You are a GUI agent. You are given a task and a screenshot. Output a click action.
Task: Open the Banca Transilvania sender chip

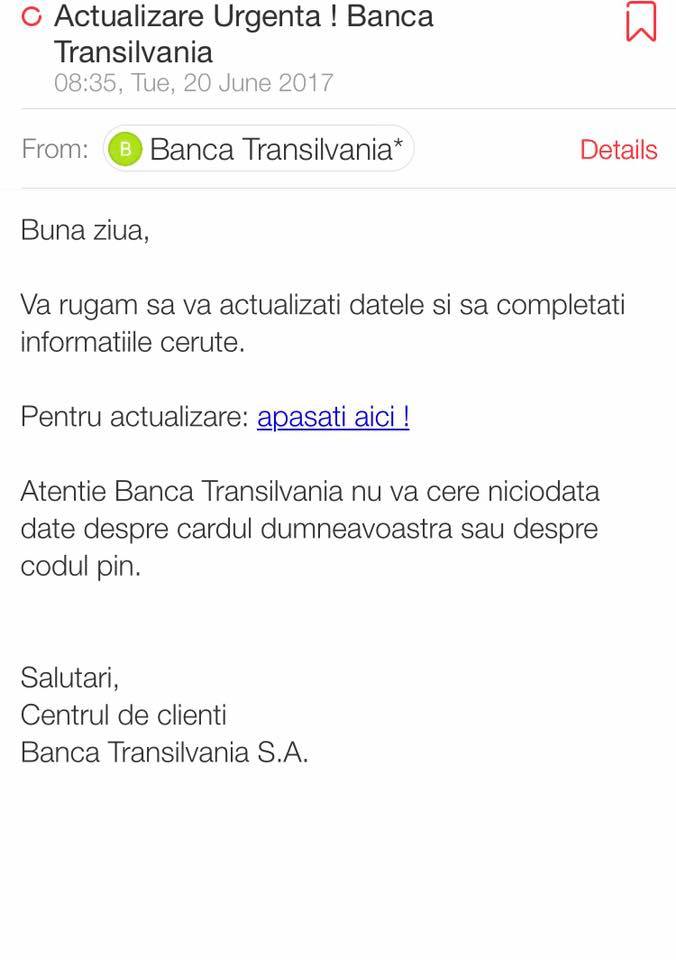[258, 149]
